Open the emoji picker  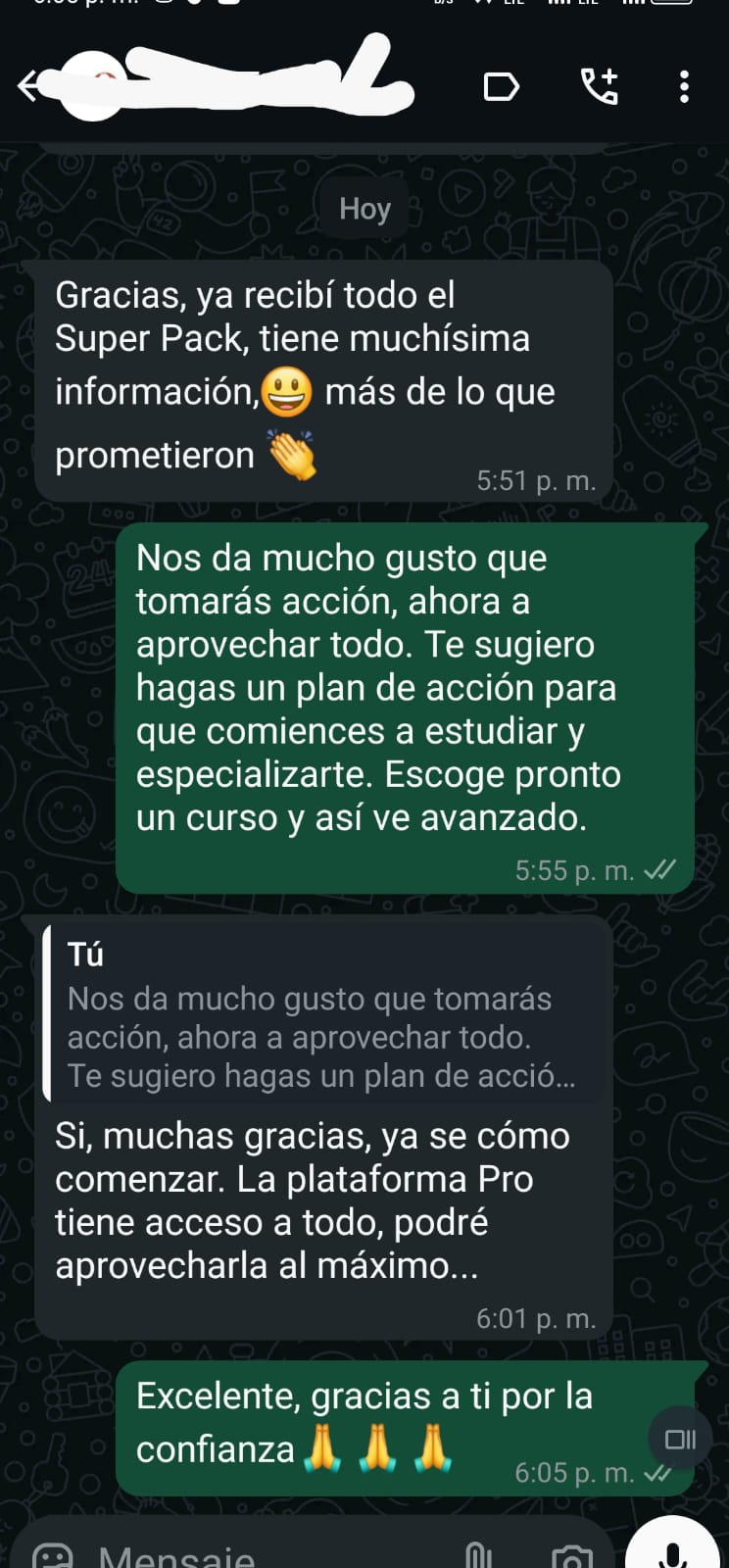53,1555
